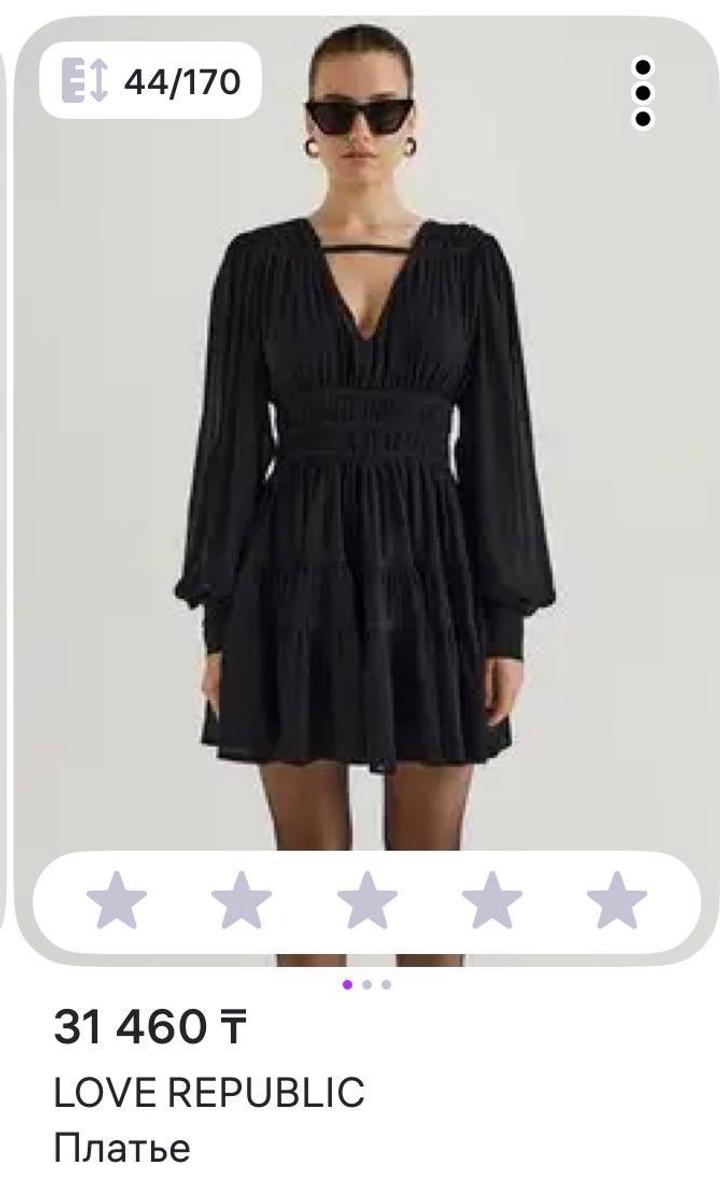The image size is (720, 1192).
Task: Rate the dress one star
Action: tap(117, 899)
